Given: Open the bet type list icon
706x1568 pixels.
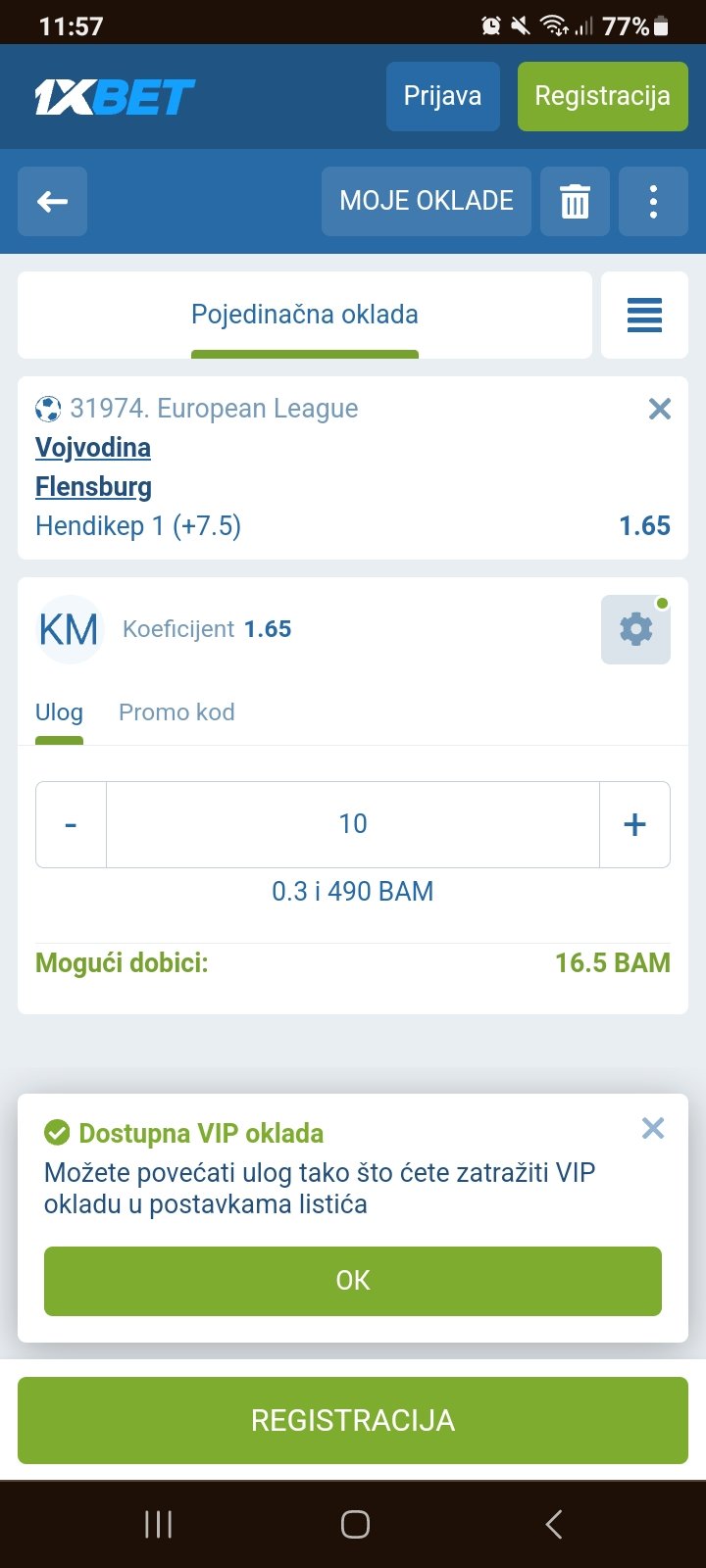Looking at the screenshot, I should [644, 315].
